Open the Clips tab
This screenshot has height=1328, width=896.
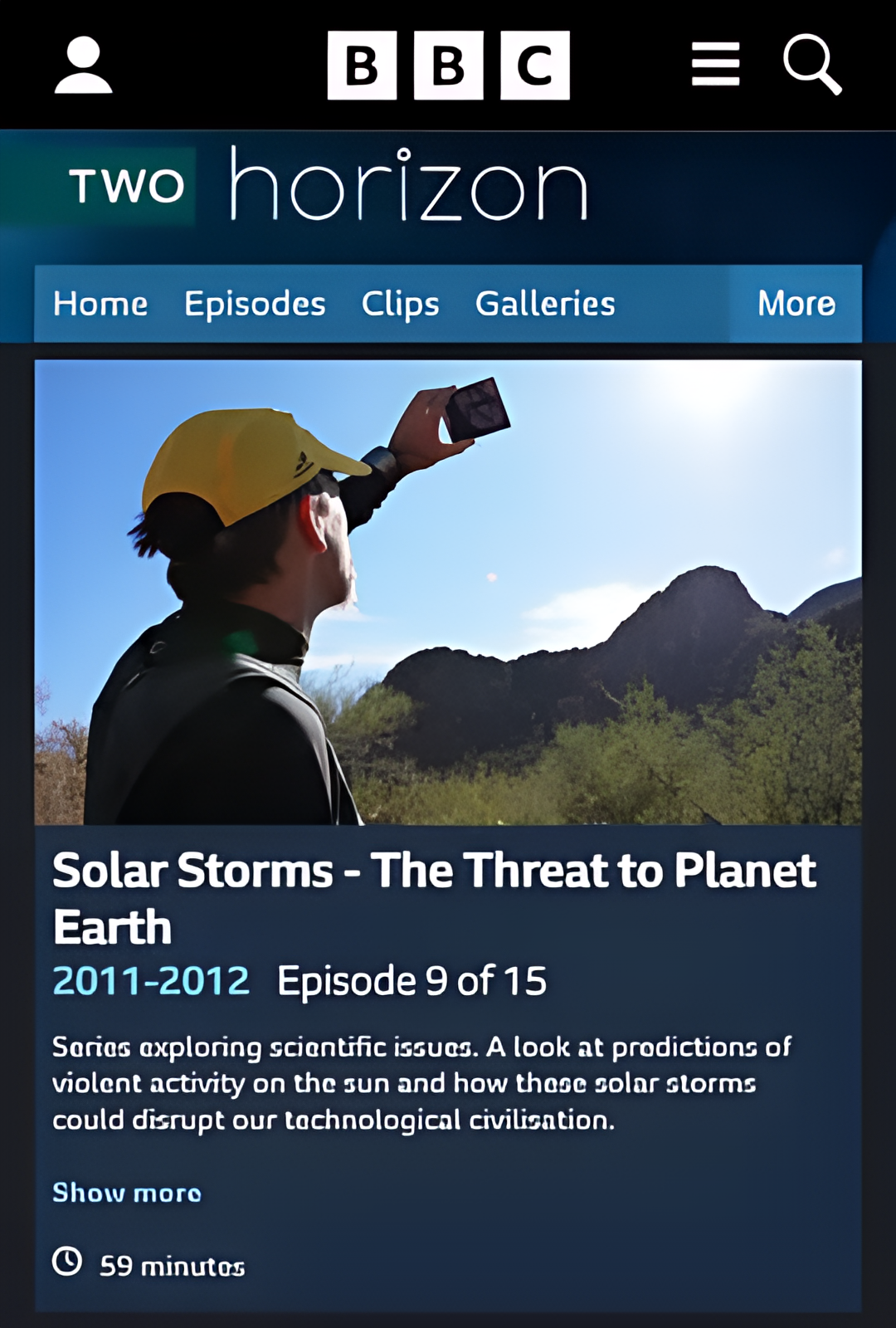coord(400,304)
